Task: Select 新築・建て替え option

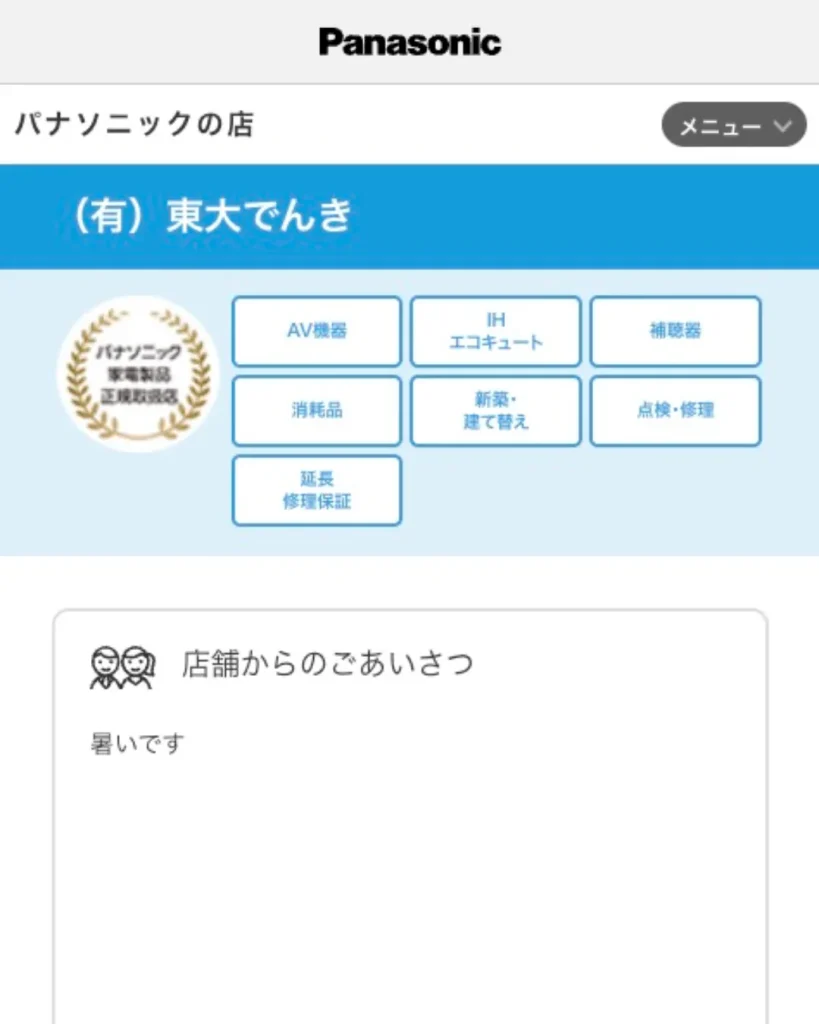Action: [494, 411]
